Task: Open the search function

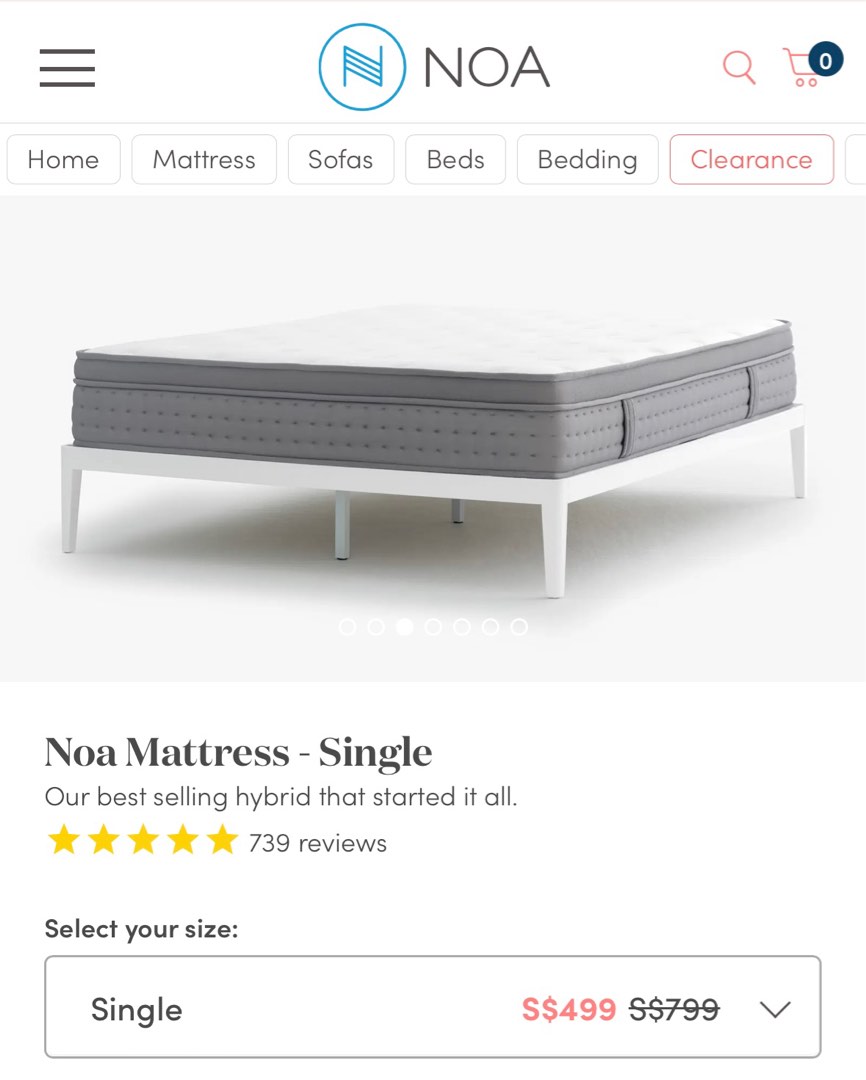Action: click(x=739, y=66)
